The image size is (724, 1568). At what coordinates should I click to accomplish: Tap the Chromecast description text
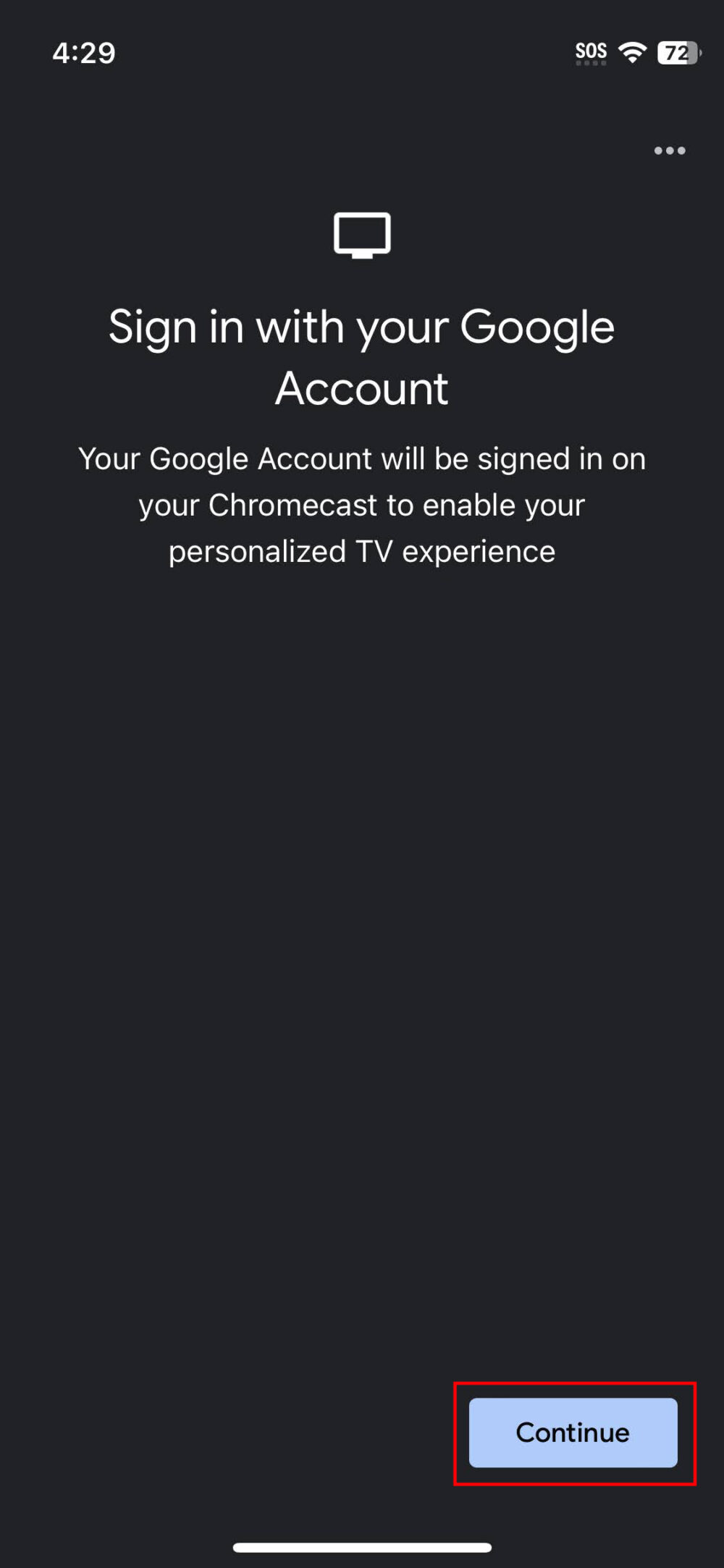[x=361, y=504]
